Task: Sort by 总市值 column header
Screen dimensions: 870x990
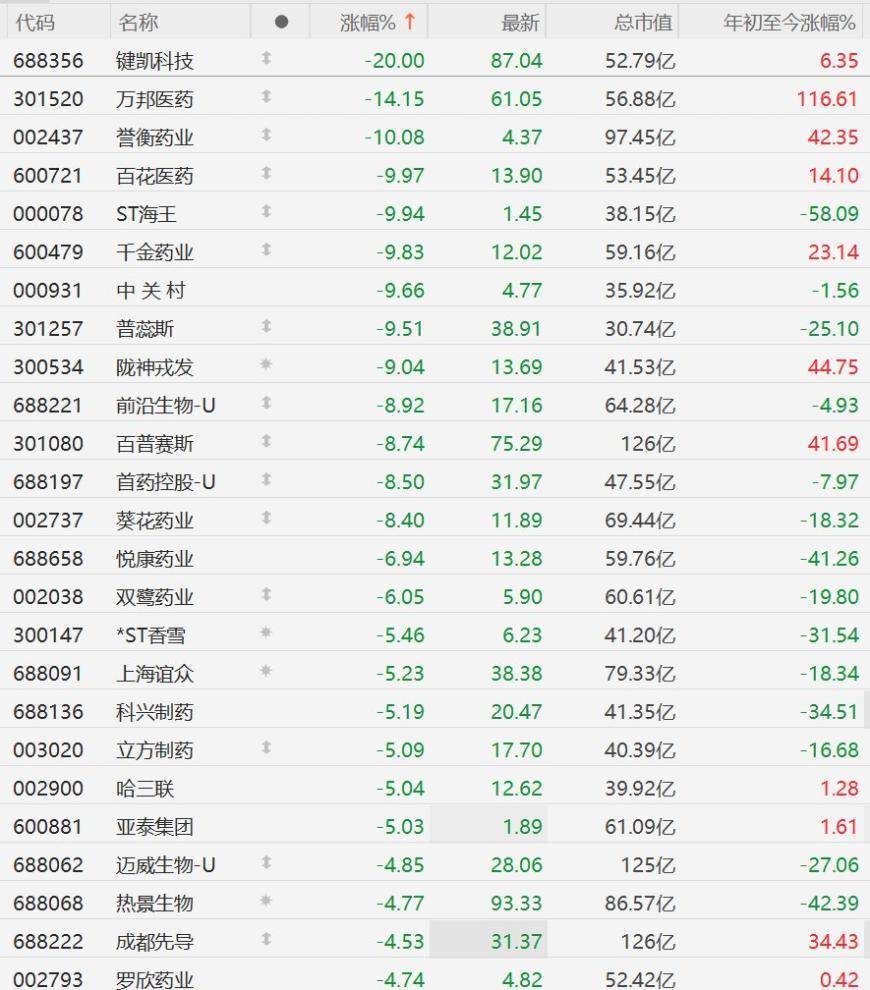Action: click(x=643, y=23)
